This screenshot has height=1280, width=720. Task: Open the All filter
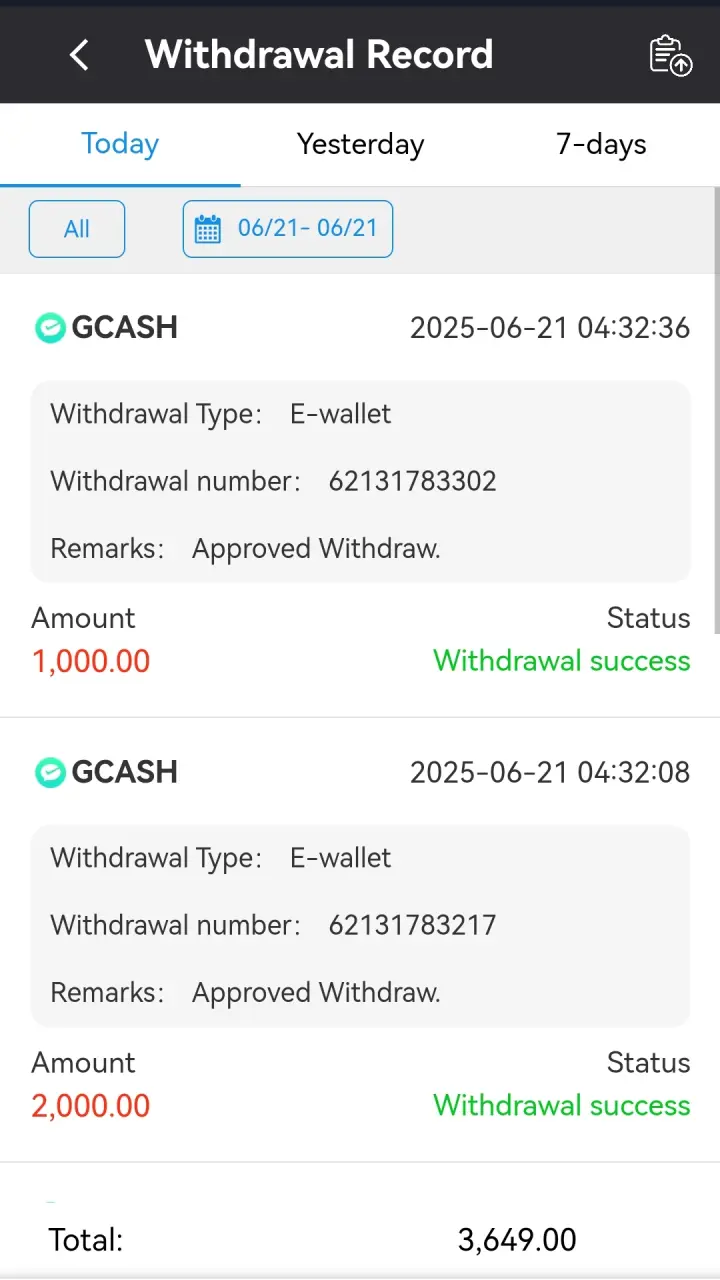(77, 229)
